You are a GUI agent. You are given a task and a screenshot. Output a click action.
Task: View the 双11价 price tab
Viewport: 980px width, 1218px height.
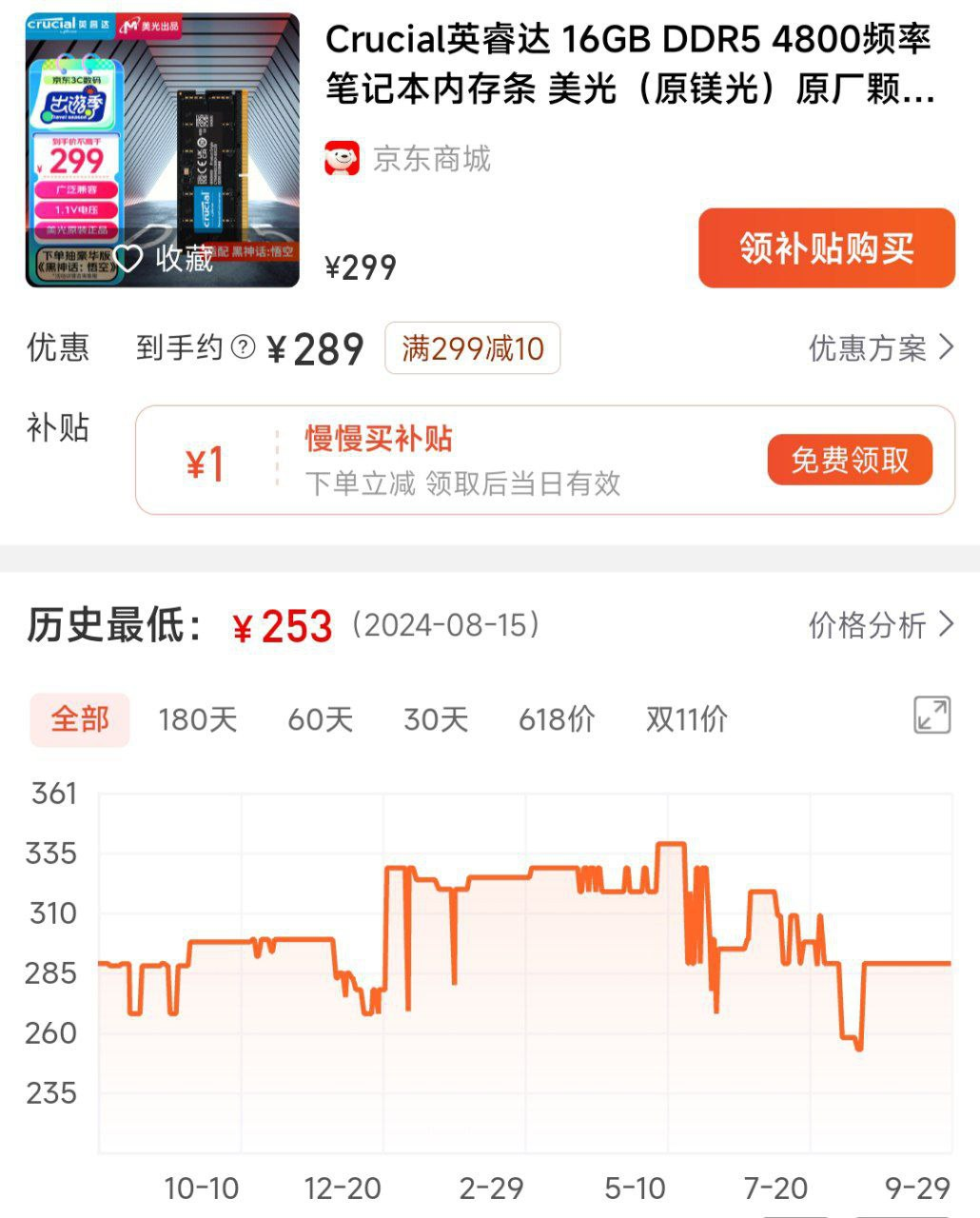pos(686,719)
